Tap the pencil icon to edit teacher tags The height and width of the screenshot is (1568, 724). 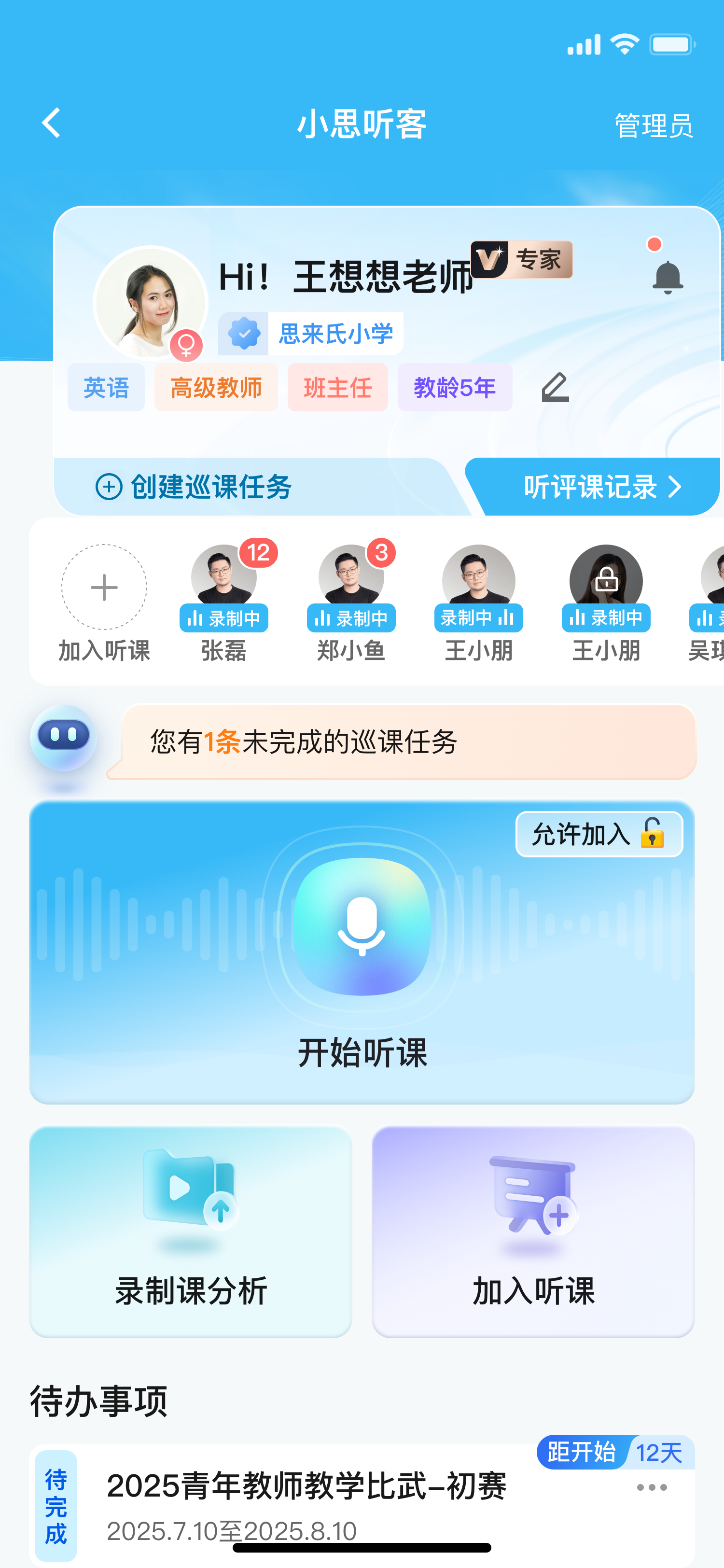[556, 388]
